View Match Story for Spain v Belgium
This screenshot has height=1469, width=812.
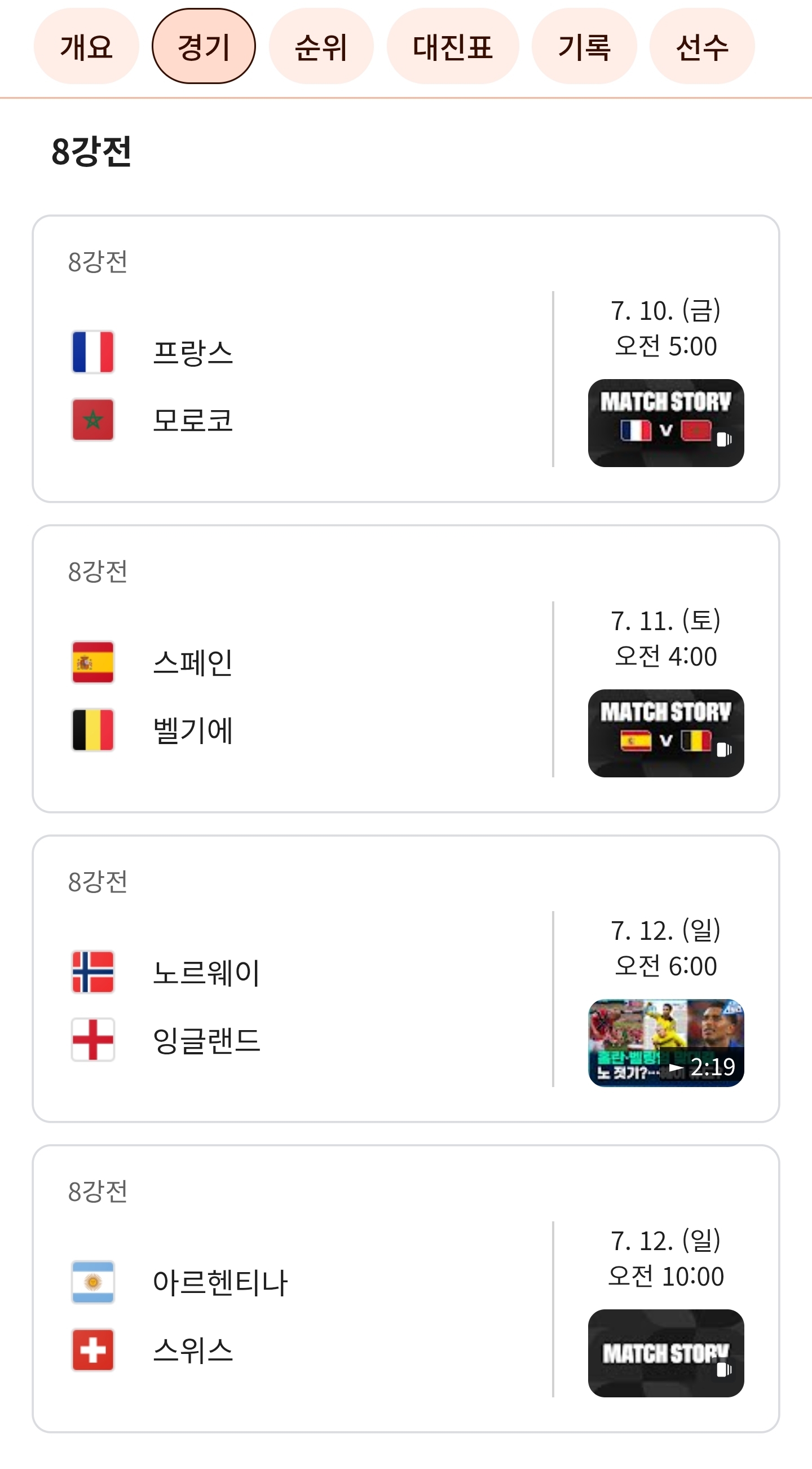coord(665,733)
